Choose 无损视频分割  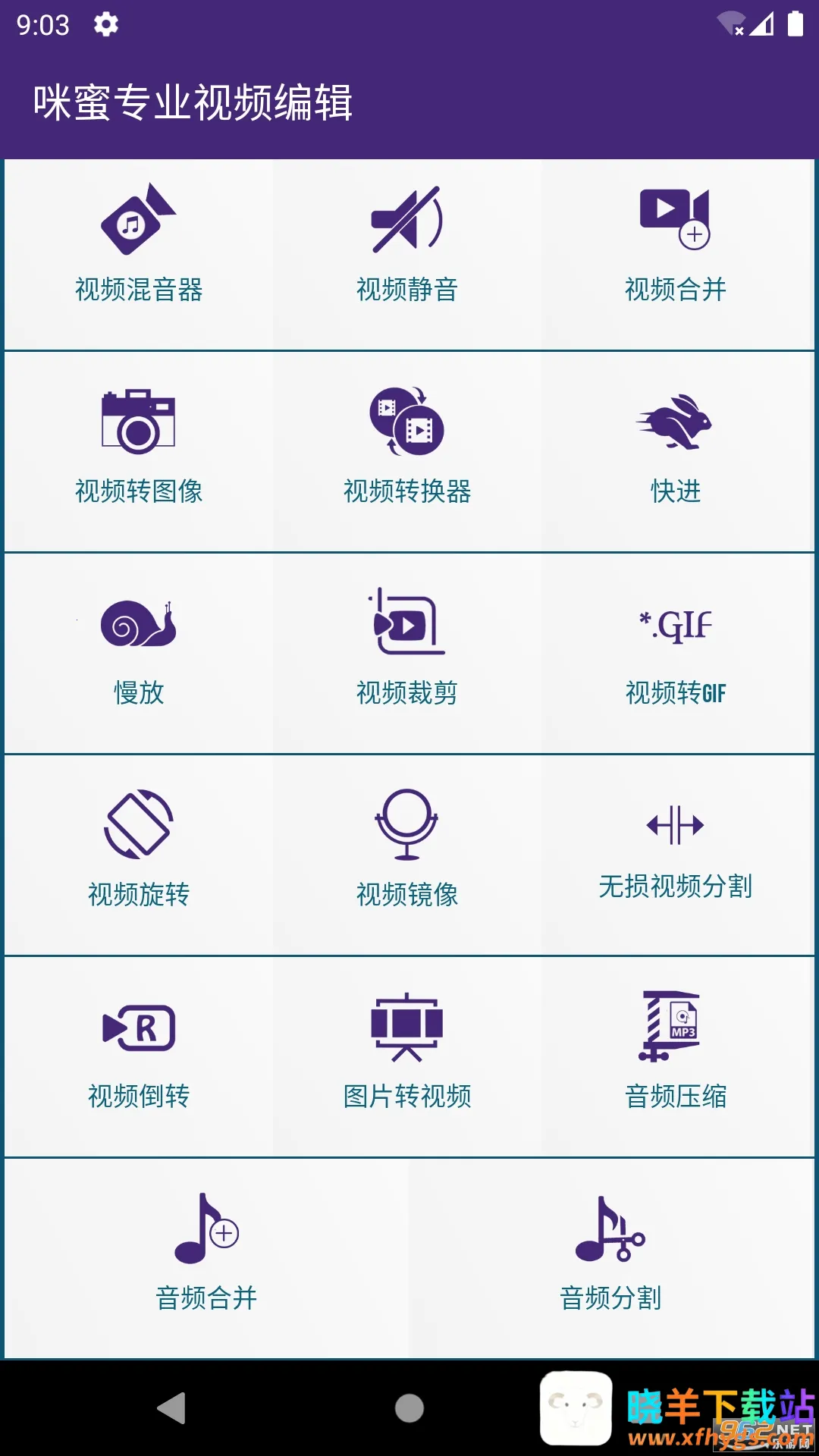(676, 855)
